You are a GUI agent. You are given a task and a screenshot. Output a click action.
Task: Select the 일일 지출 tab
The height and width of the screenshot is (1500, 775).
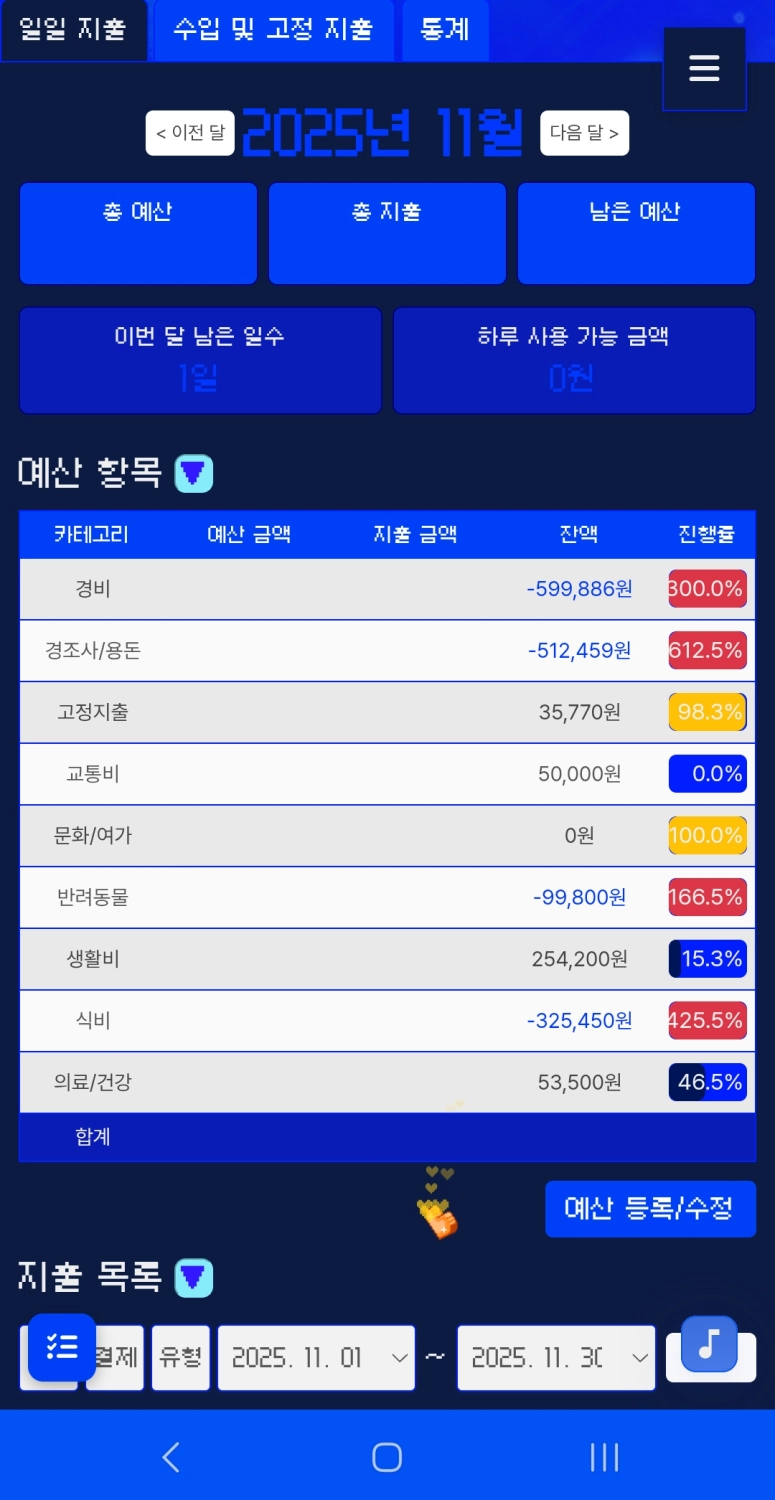(73, 30)
